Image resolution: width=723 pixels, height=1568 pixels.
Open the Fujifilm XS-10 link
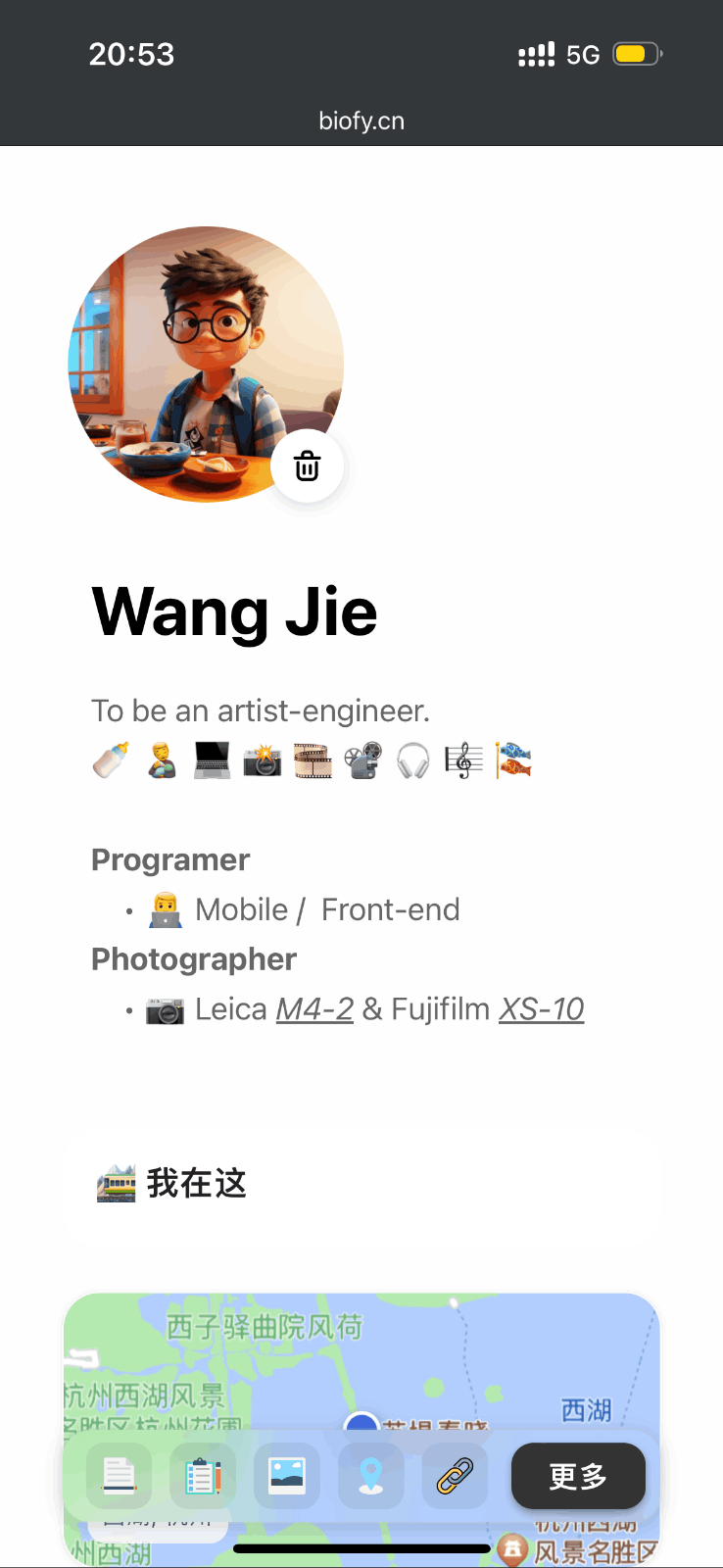pyautogui.click(x=541, y=1008)
